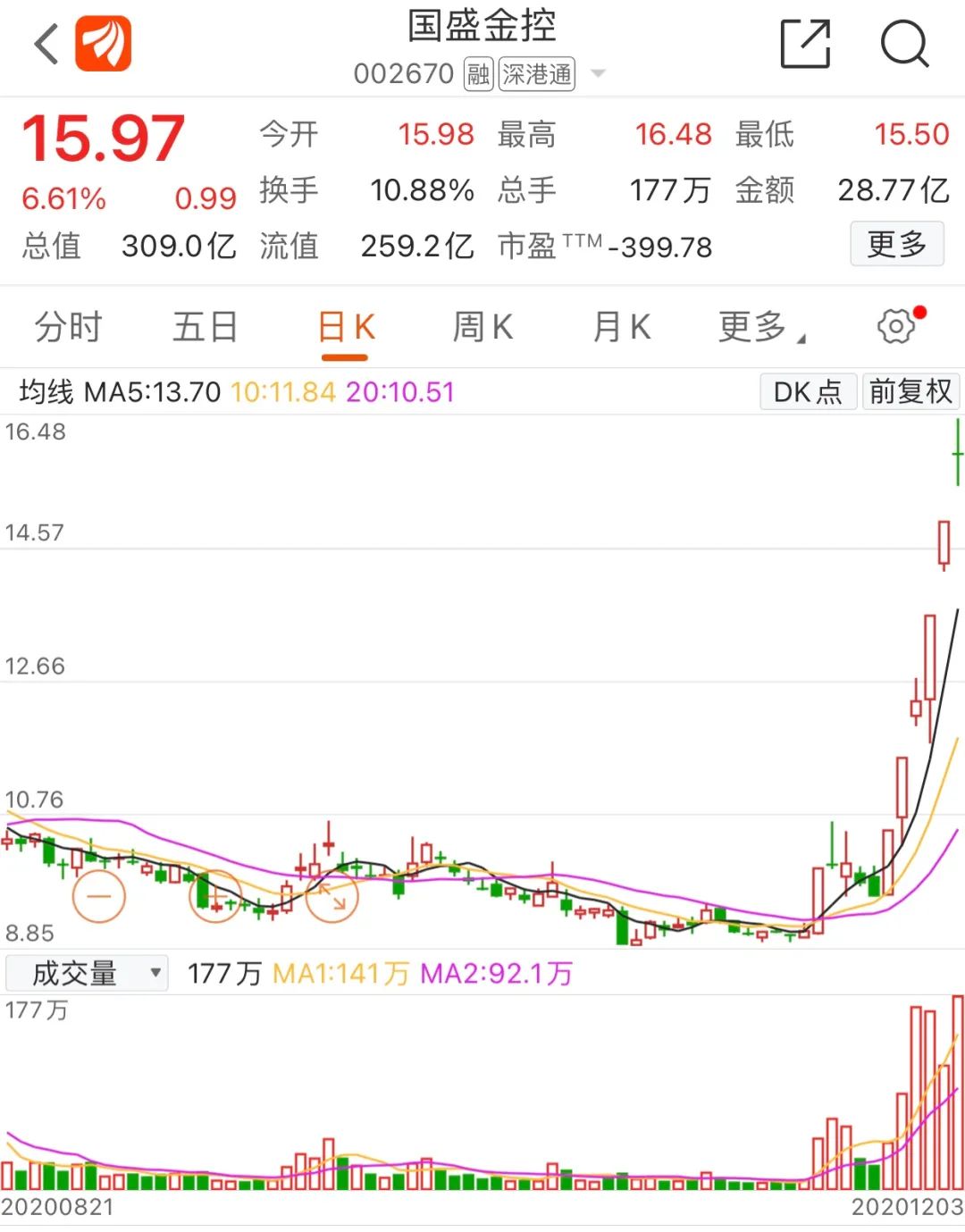The image size is (965, 1232).
Task: Open the search magnifier icon
Action: pos(904,44)
